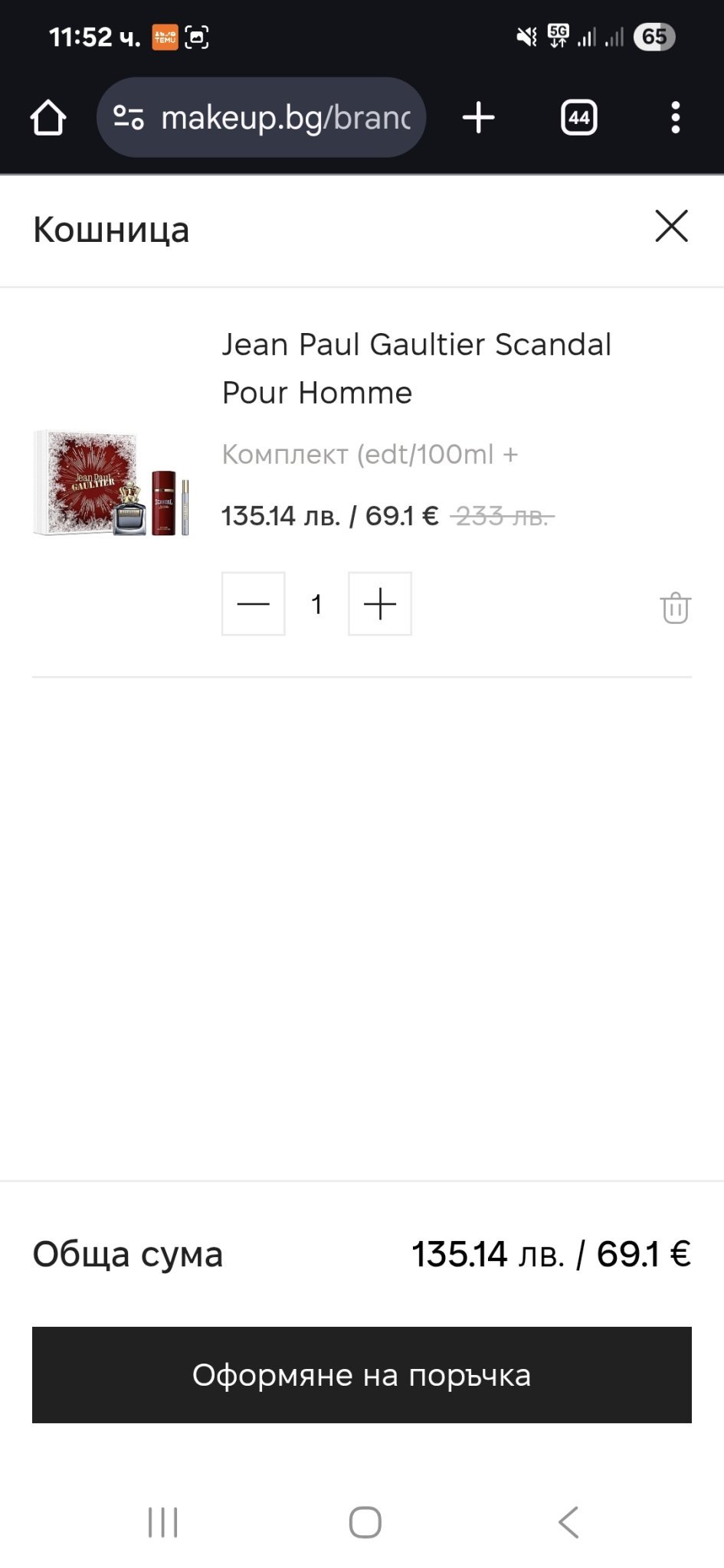The width and height of the screenshot is (724, 1568).
Task: Remove the item with the trash icon
Action: point(675,608)
